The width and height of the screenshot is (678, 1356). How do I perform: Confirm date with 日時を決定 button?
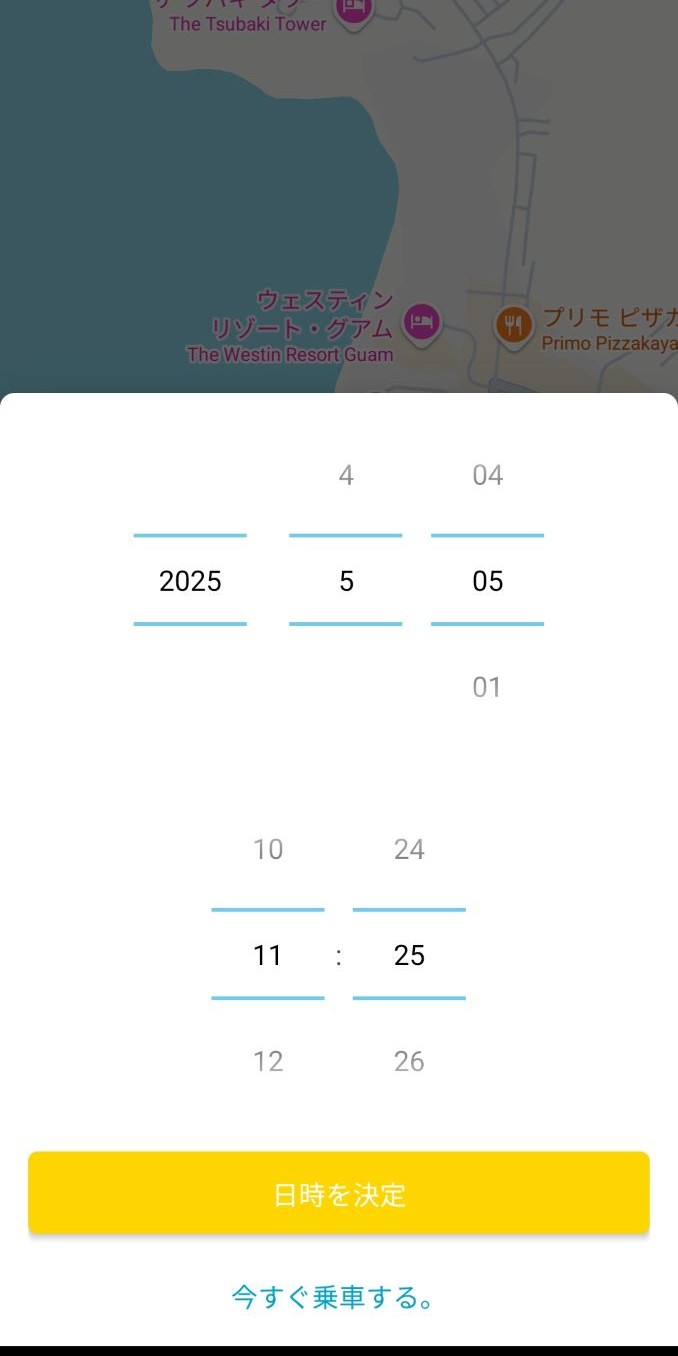[x=339, y=1194]
